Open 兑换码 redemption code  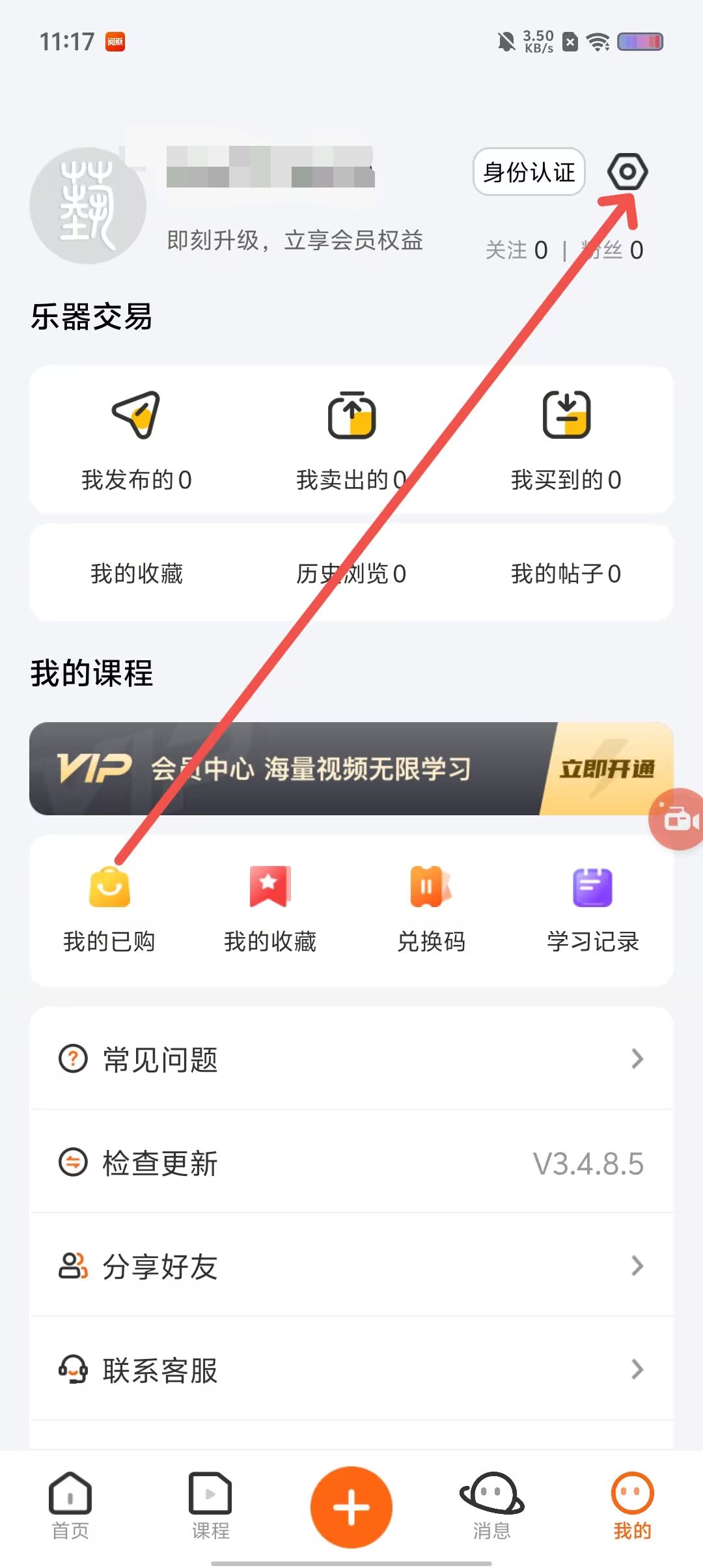(x=431, y=910)
